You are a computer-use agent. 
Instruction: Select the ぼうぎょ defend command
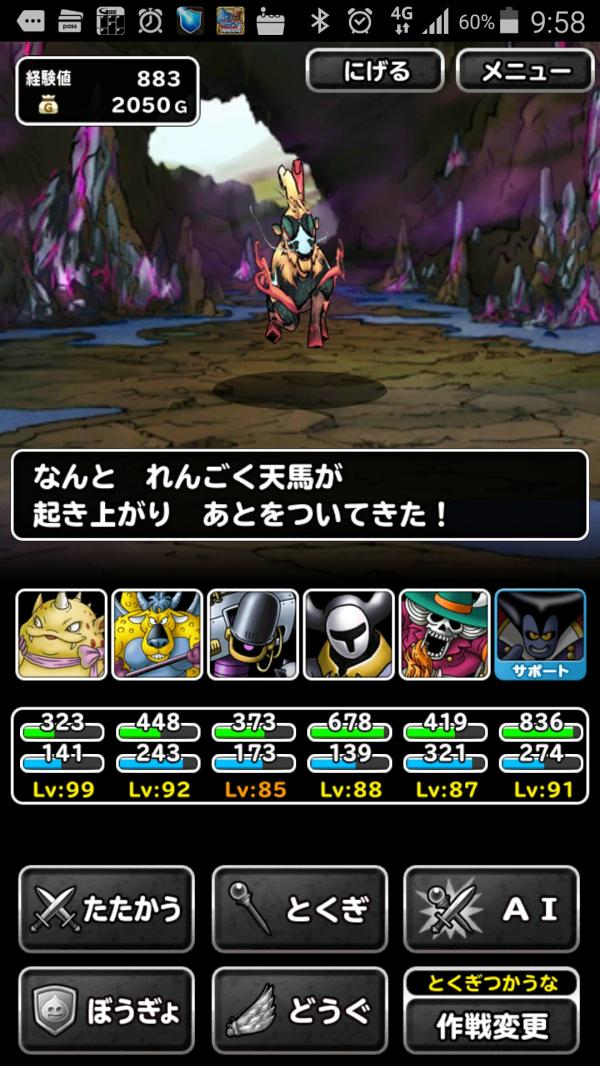(x=106, y=1010)
